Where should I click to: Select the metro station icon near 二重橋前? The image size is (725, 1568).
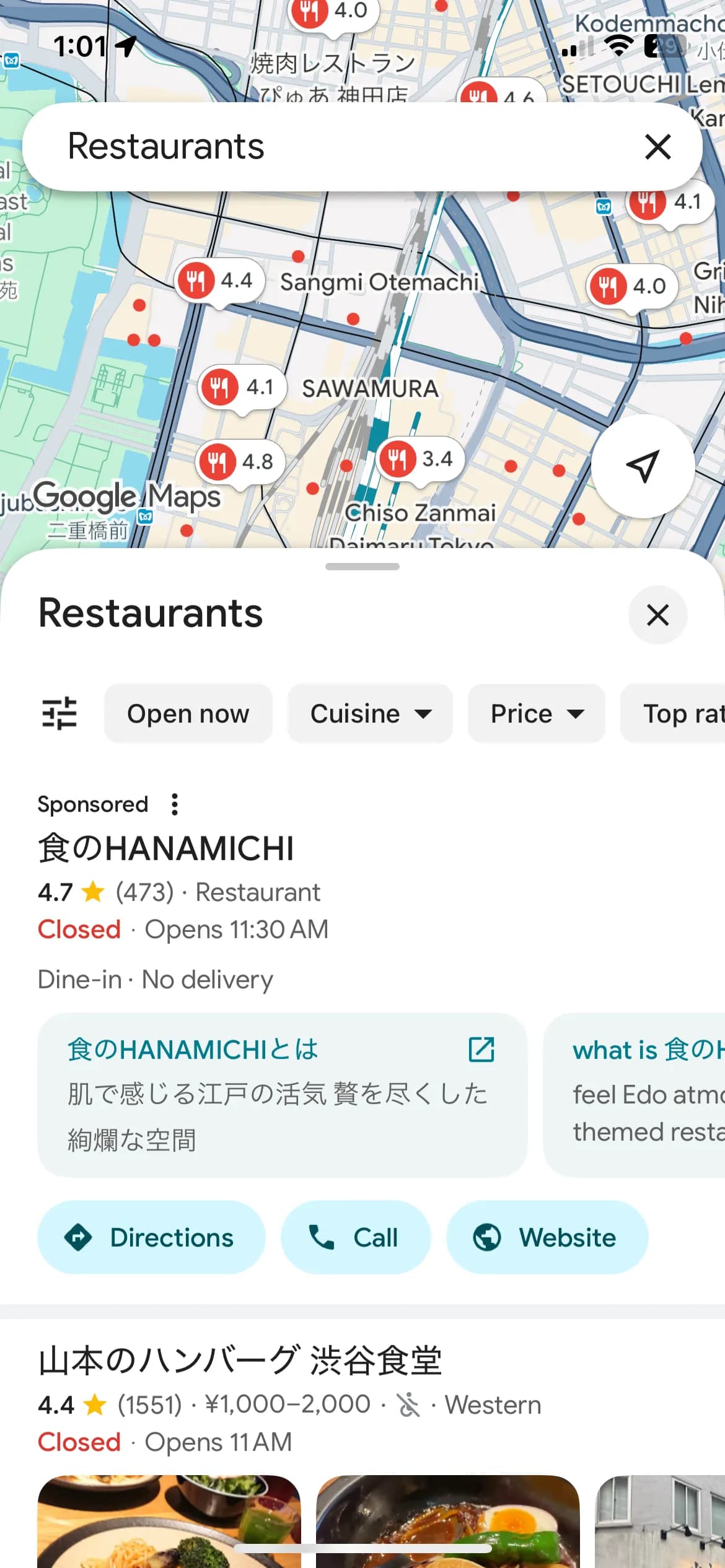coord(144,516)
